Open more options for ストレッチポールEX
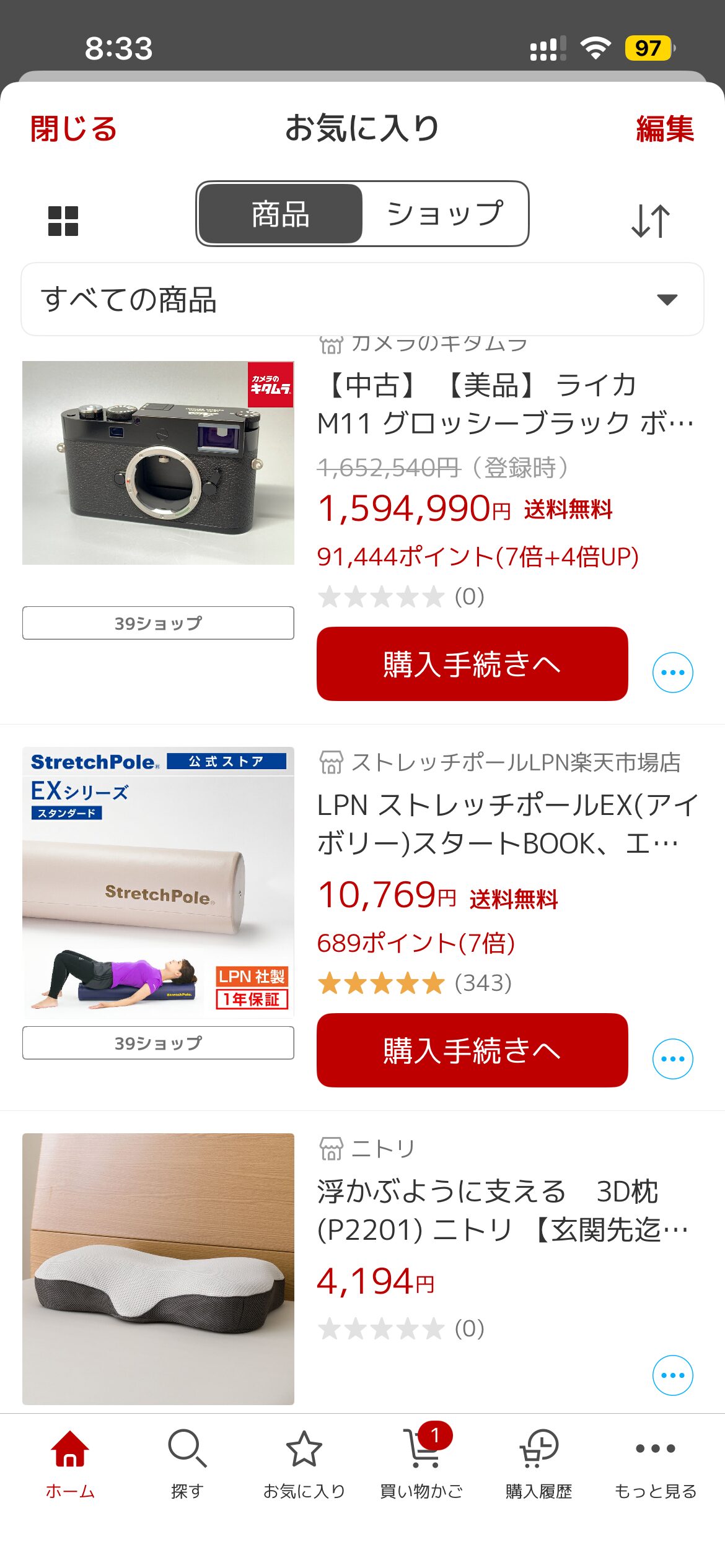 (x=672, y=1059)
